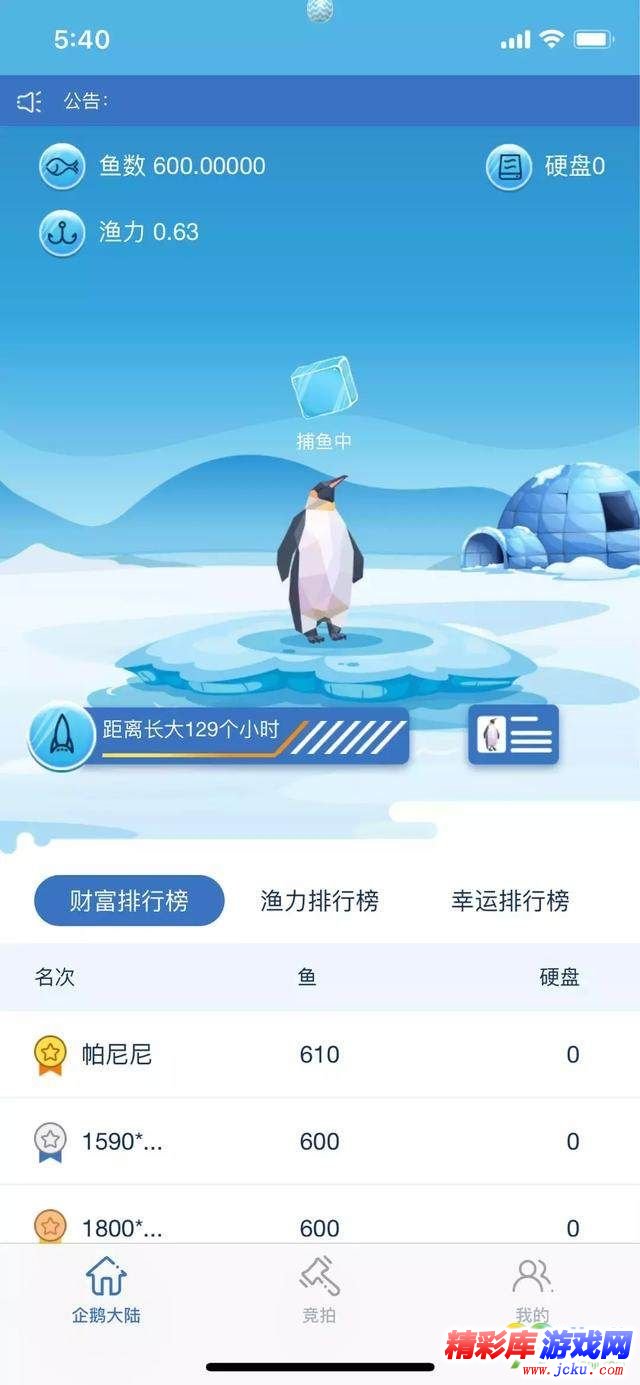Open the penguin ID card icon
This screenshot has height=1385, width=640.
point(513,735)
